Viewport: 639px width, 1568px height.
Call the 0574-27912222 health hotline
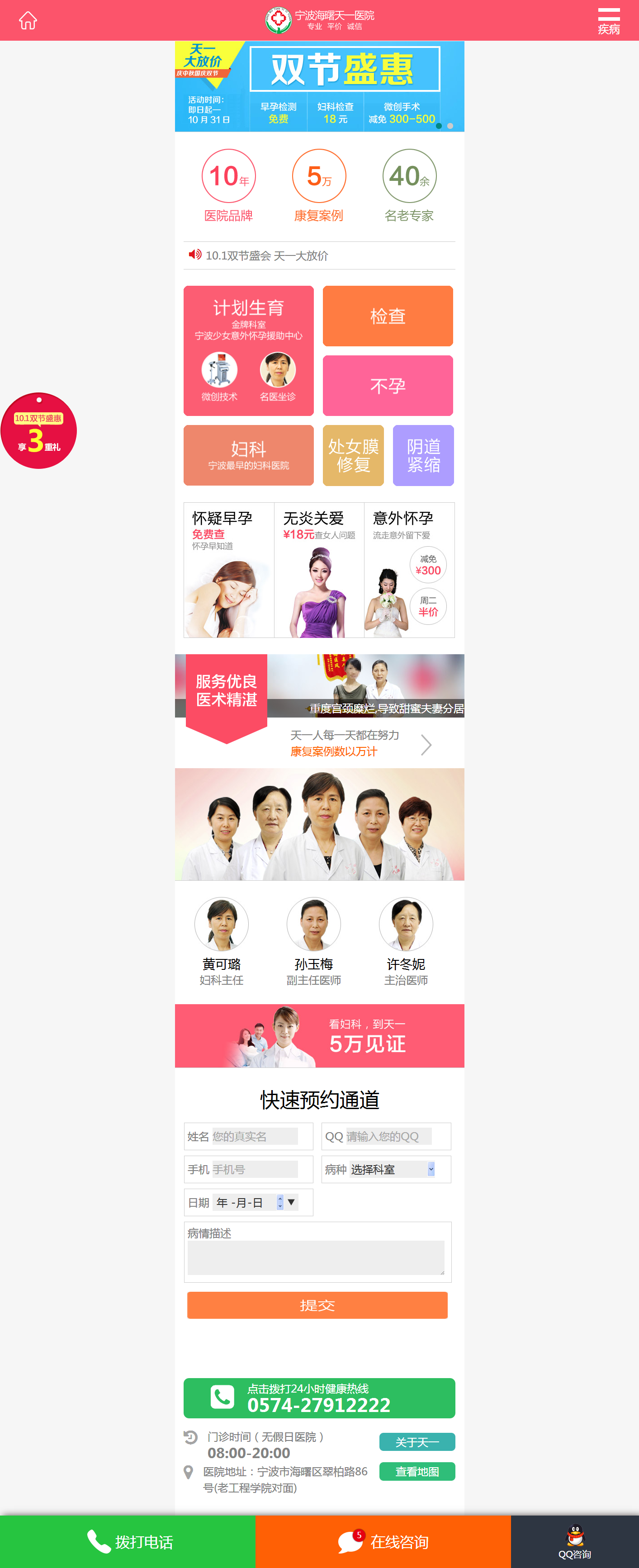tap(319, 1398)
